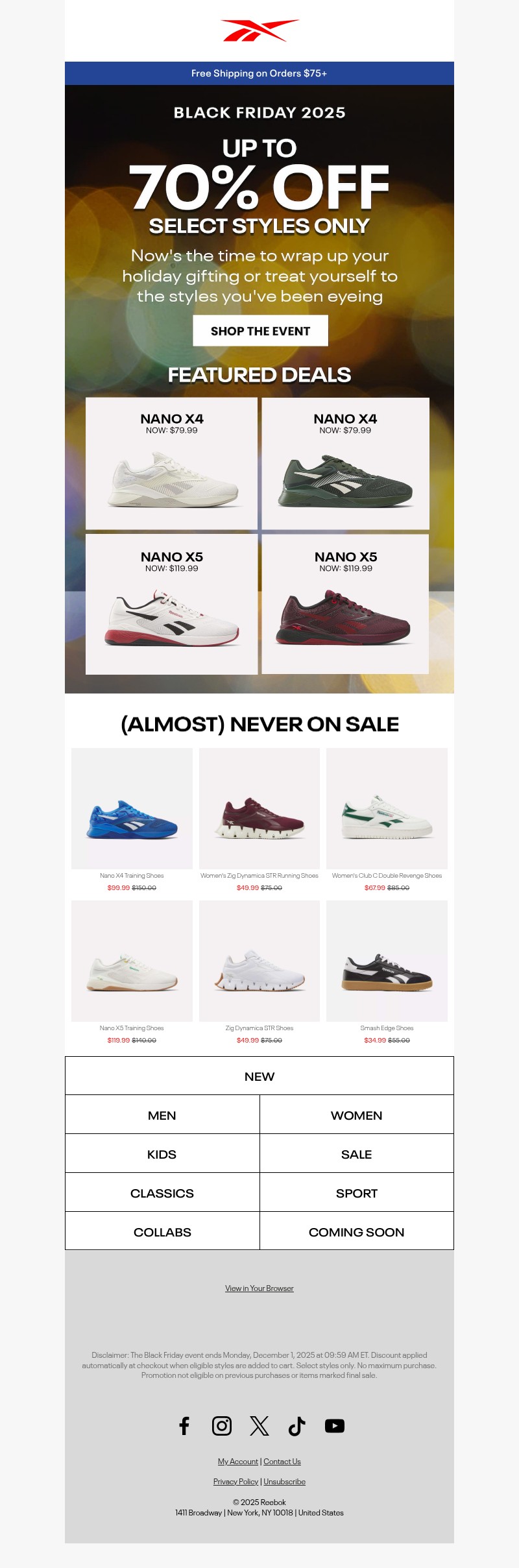Open the Contact Us link

(282, 1462)
